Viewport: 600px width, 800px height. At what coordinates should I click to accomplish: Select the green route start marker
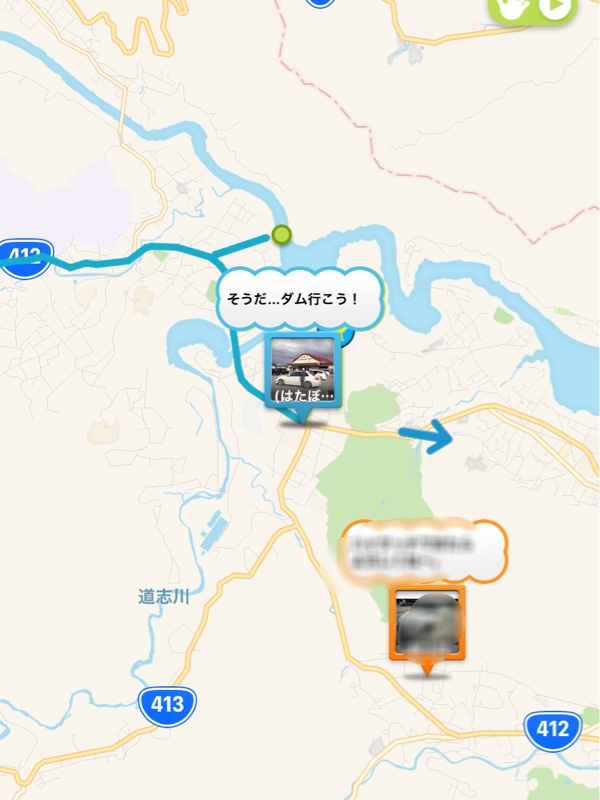point(282,235)
